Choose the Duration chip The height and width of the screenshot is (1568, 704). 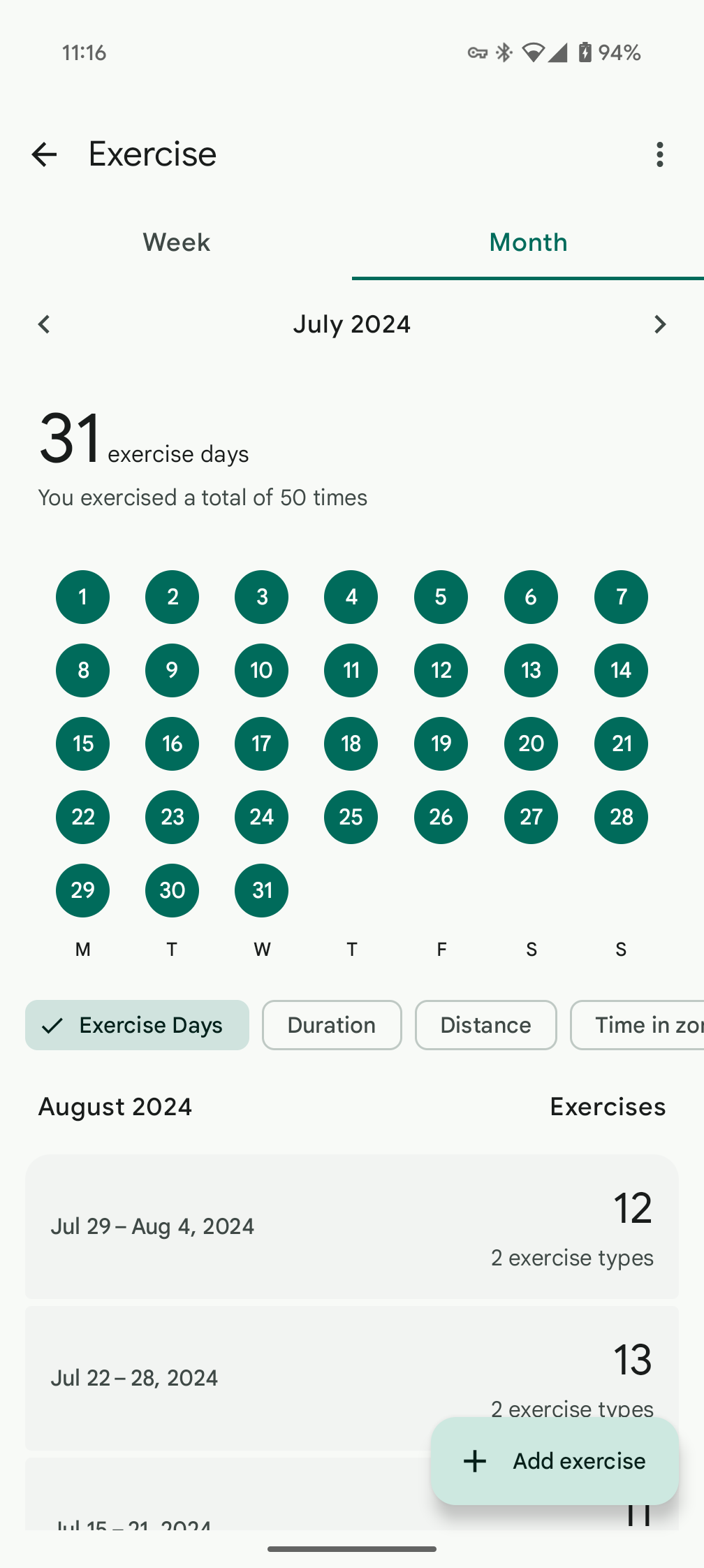point(332,1025)
